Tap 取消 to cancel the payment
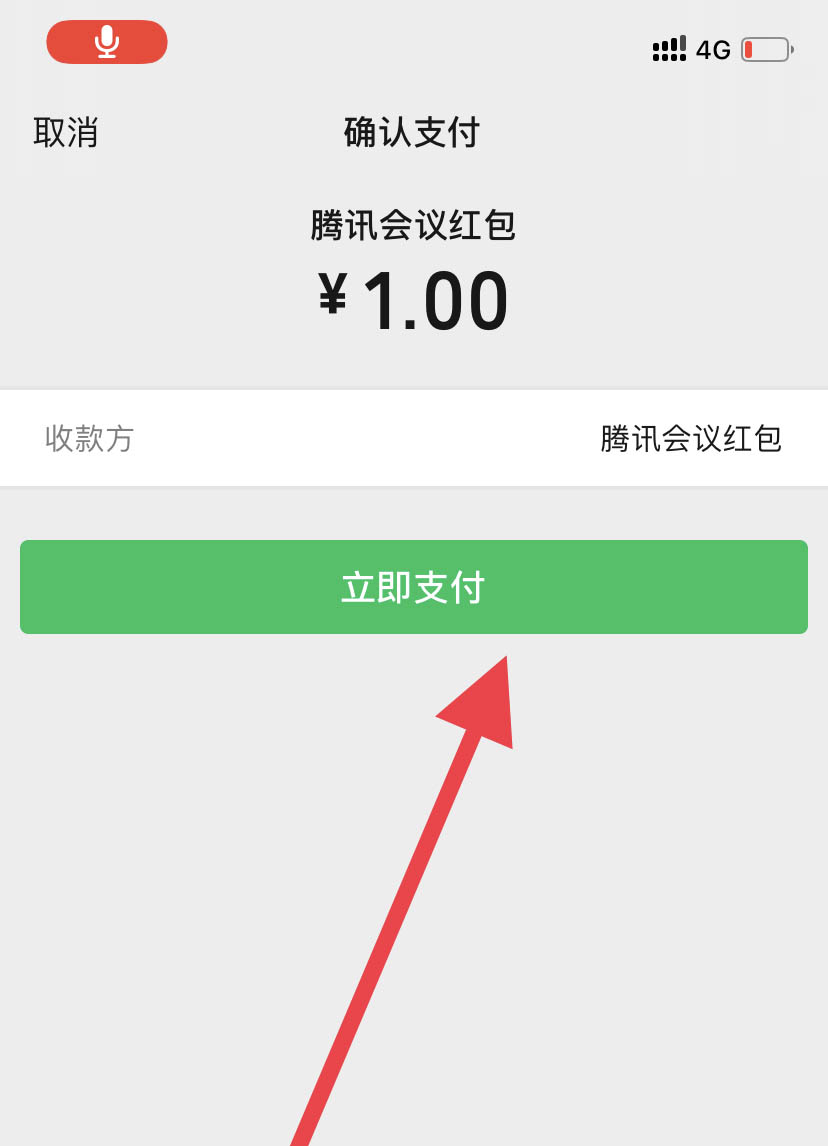Screen dimensions: 828x1146 66,132
